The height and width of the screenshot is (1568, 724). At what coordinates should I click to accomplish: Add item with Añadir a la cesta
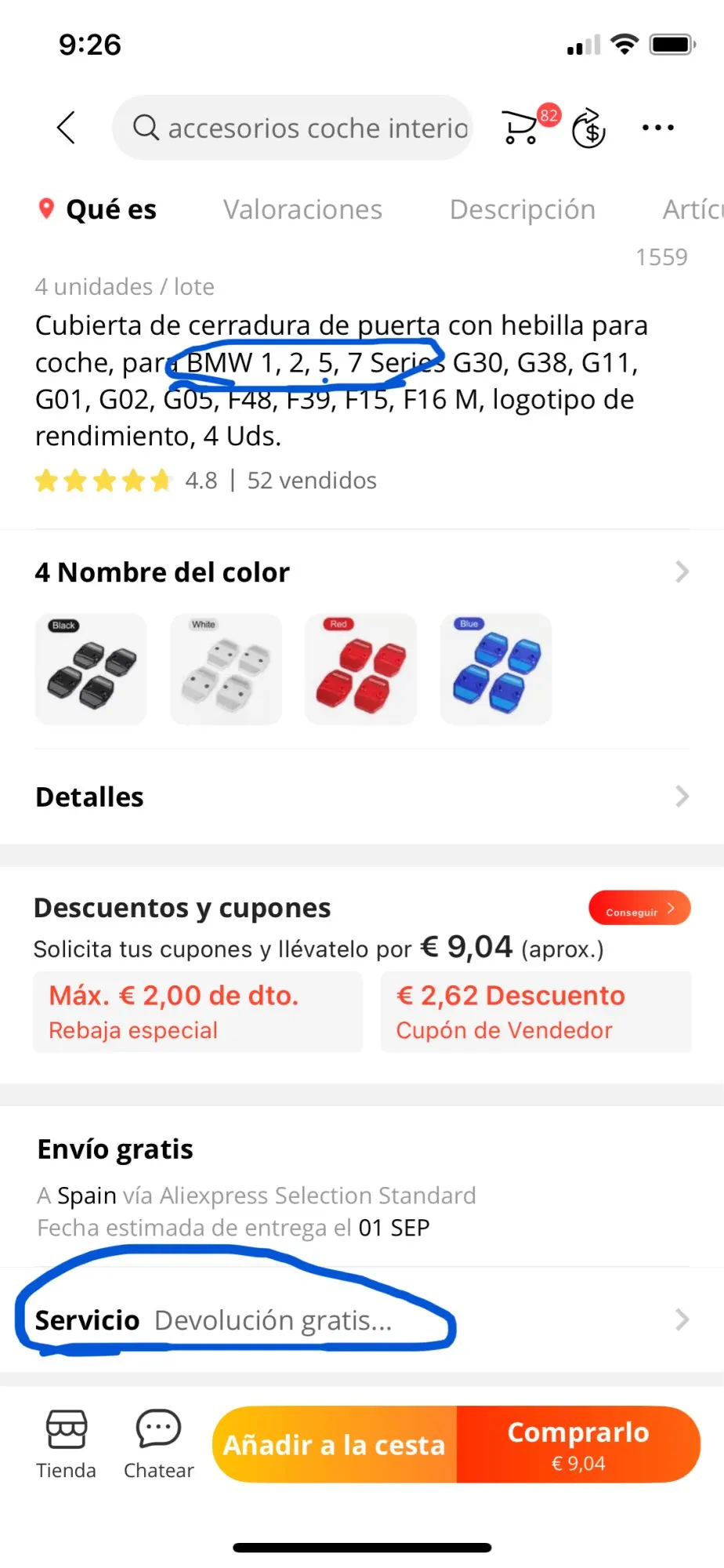335,1444
